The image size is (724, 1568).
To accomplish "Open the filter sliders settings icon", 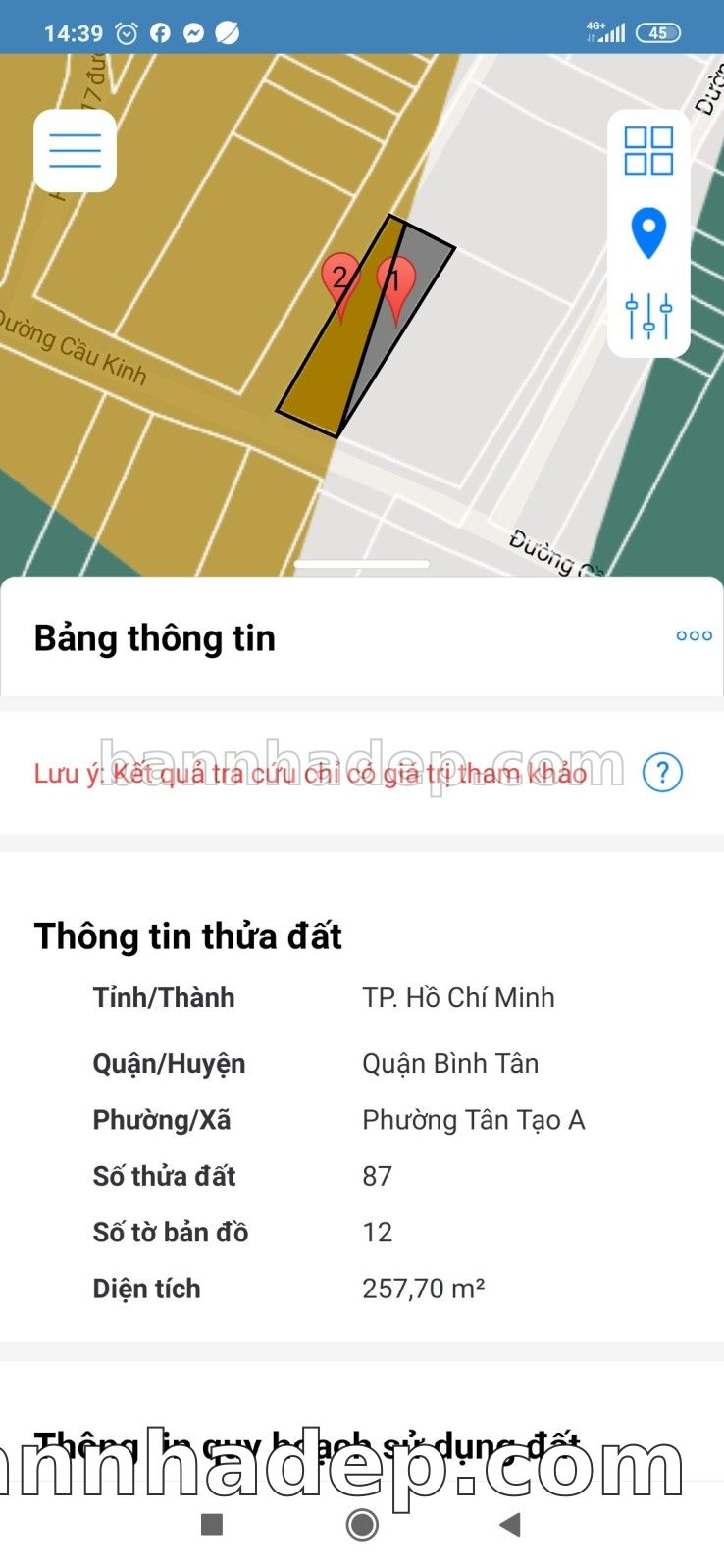I will click(x=648, y=316).
